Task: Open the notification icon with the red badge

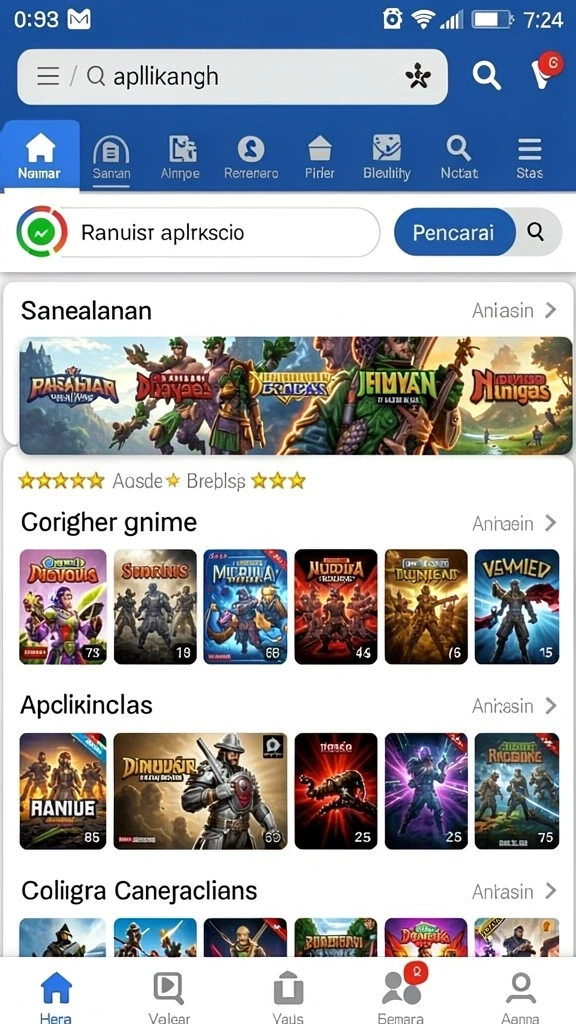Action: tap(543, 72)
